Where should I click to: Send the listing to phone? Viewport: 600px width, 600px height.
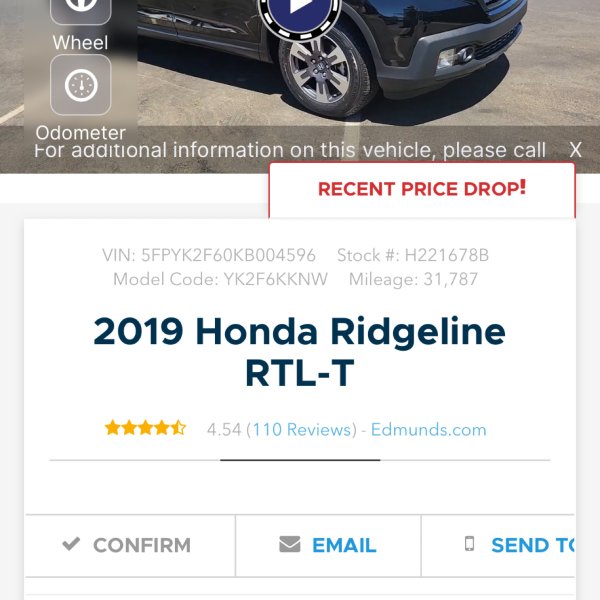point(520,545)
